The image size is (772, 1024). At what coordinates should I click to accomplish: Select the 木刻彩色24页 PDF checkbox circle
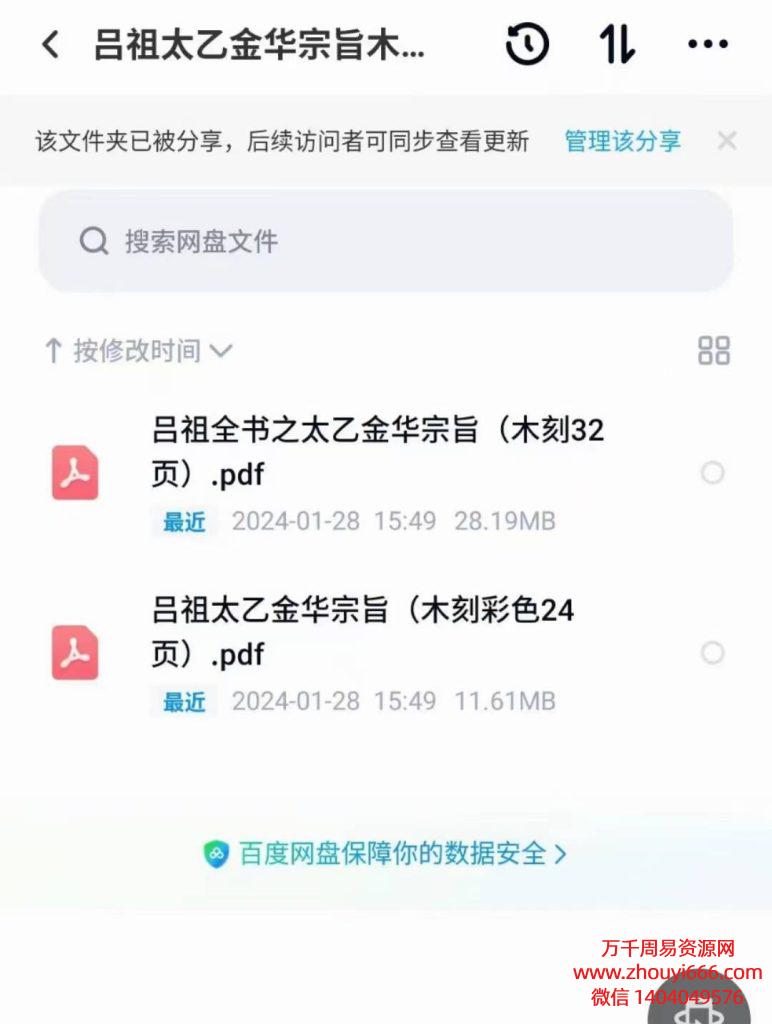712,653
